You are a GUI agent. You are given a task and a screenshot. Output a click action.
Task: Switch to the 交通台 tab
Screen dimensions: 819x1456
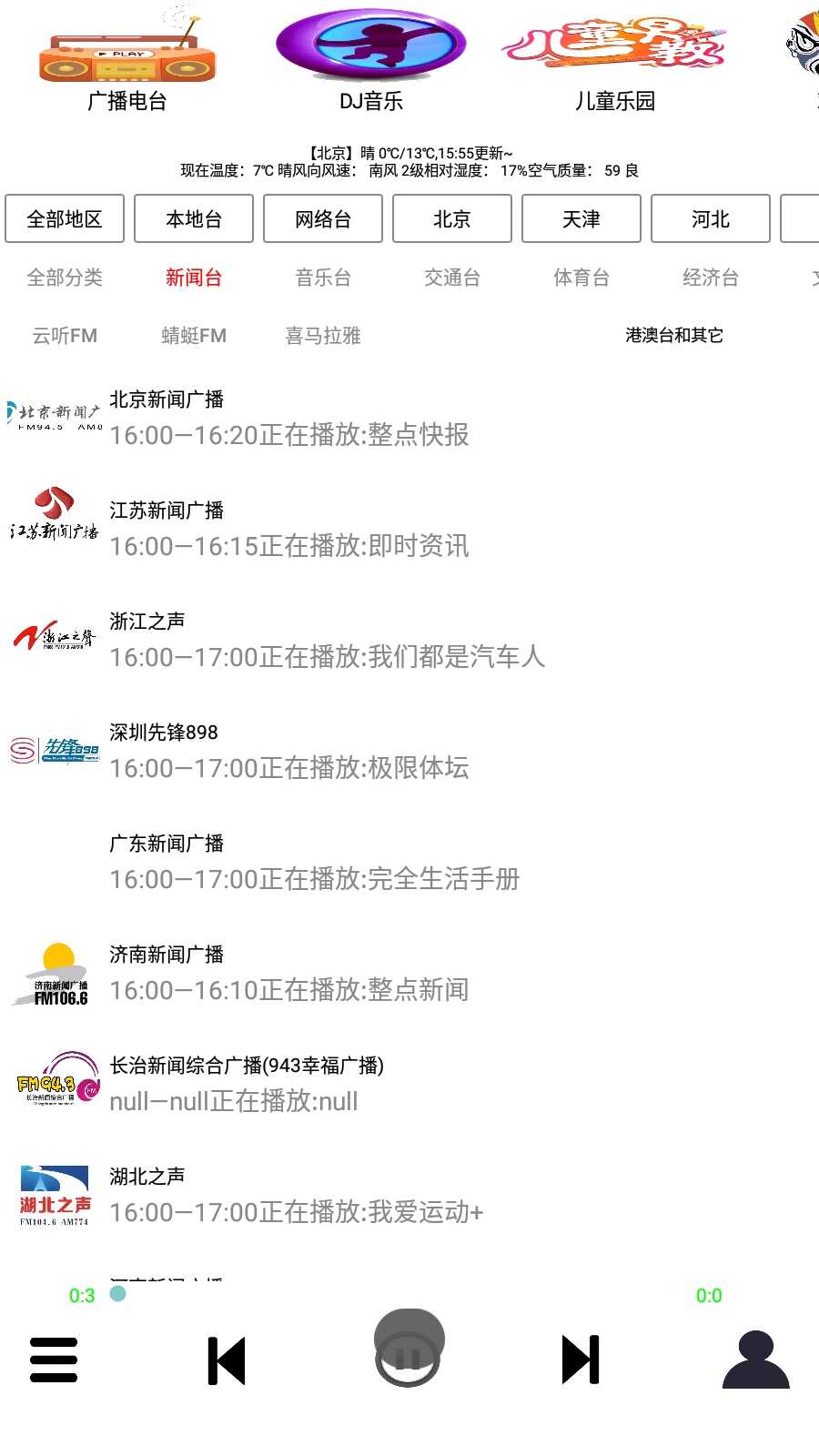pyautogui.click(x=452, y=278)
